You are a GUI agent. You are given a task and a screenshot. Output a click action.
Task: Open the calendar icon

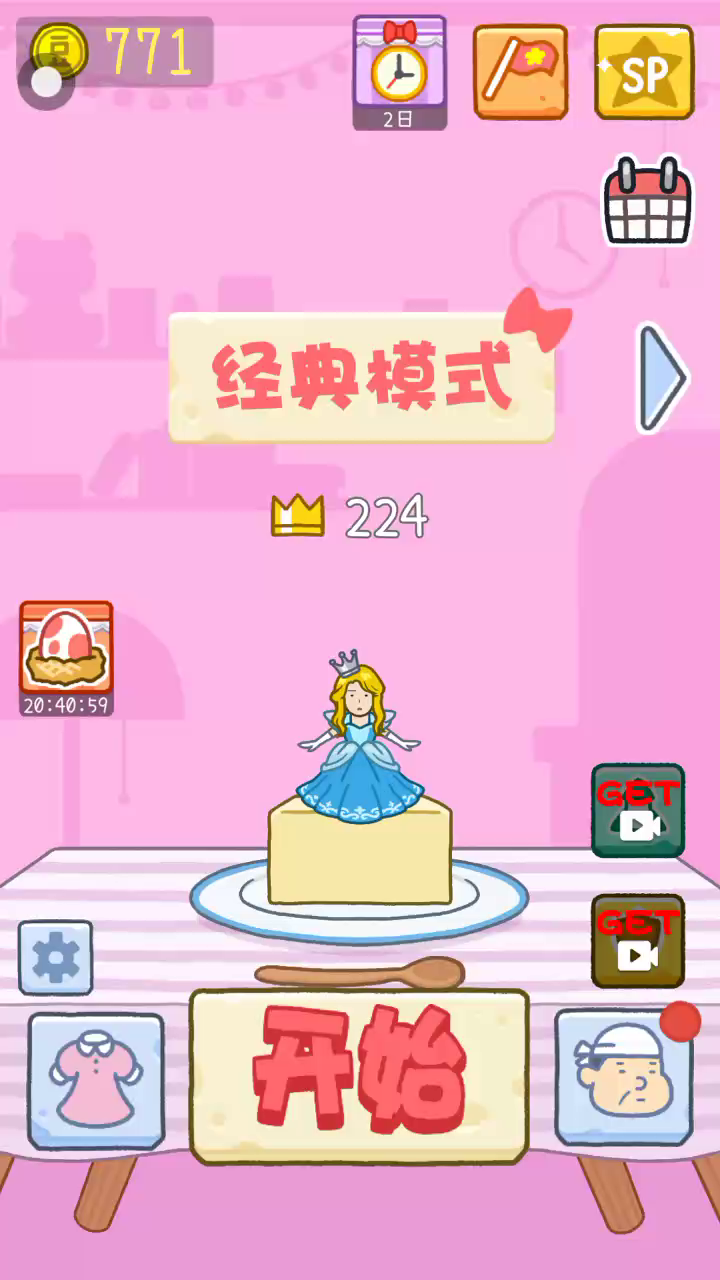pos(648,201)
